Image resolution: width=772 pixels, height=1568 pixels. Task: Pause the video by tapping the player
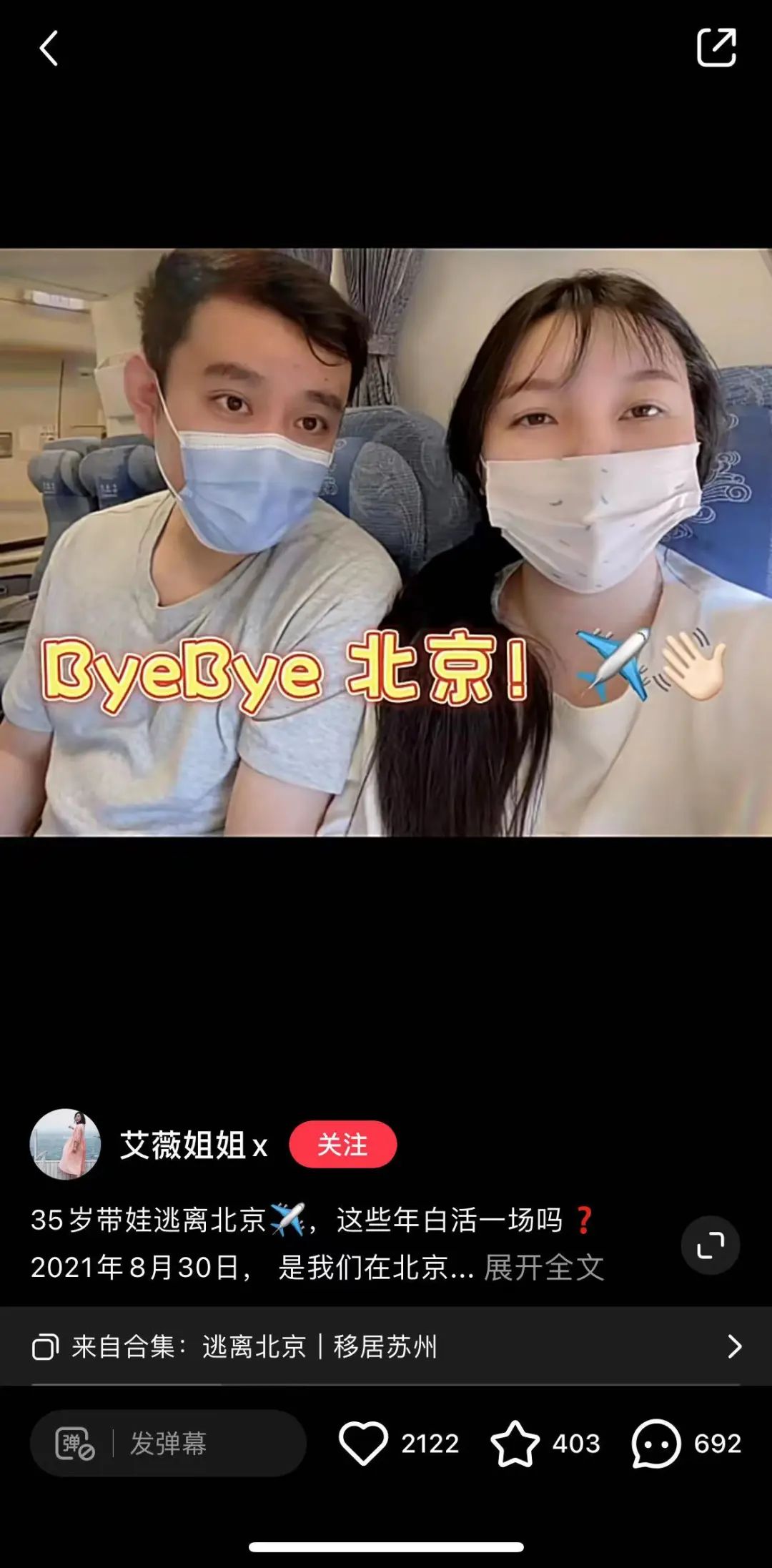pos(386,542)
